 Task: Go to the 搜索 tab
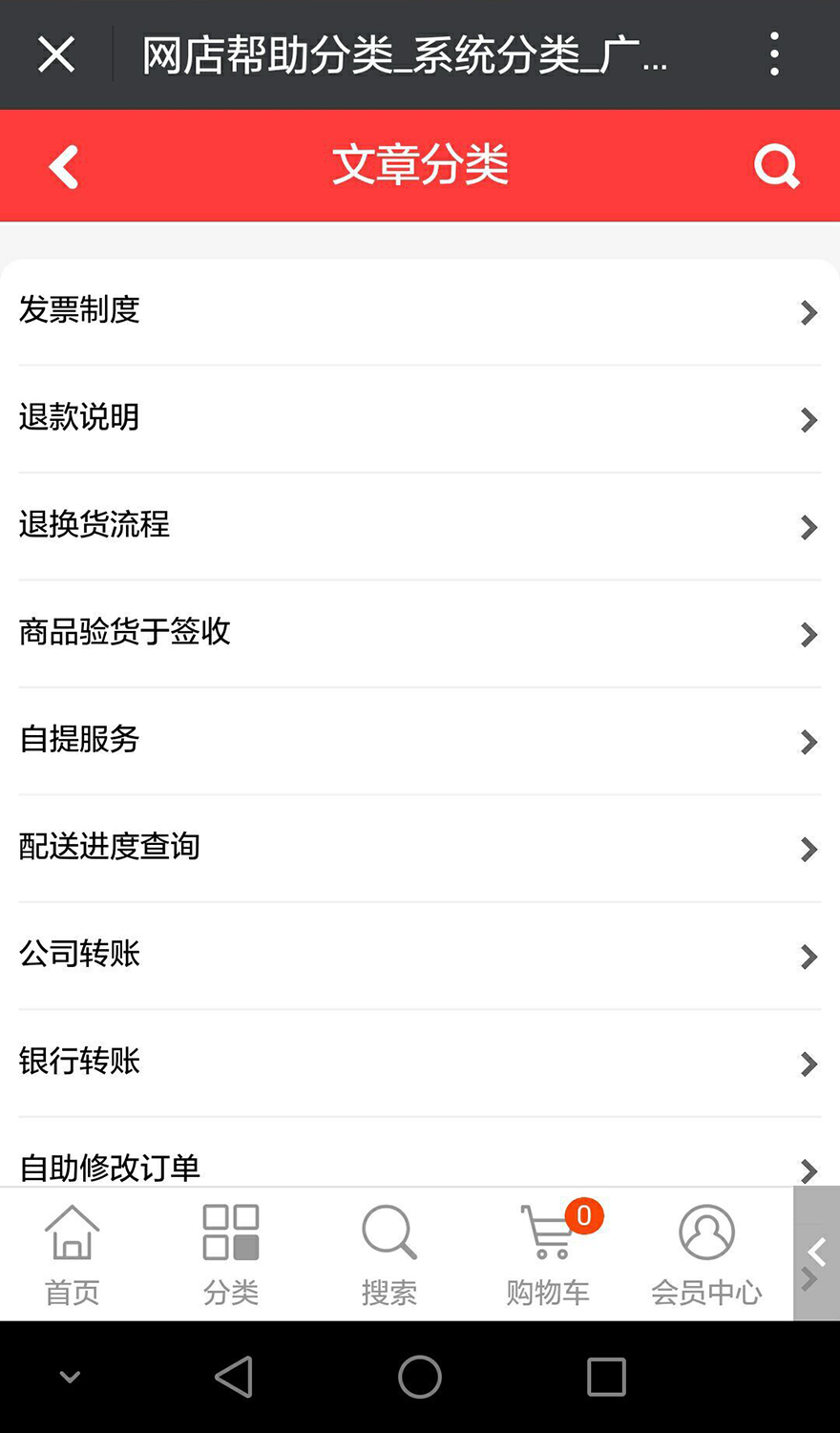click(x=389, y=1254)
